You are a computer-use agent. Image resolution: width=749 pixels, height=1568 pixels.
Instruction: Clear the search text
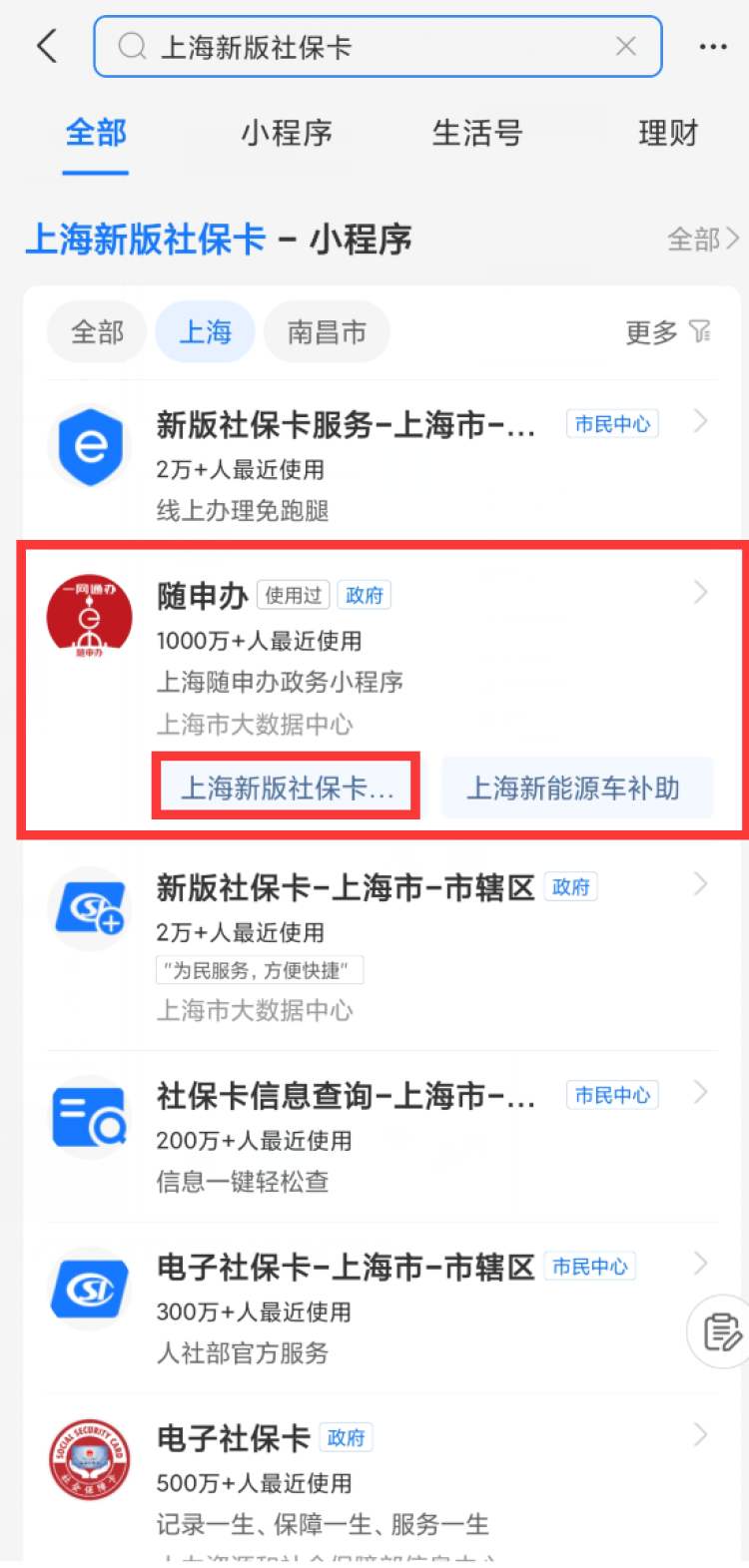coord(626,47)
